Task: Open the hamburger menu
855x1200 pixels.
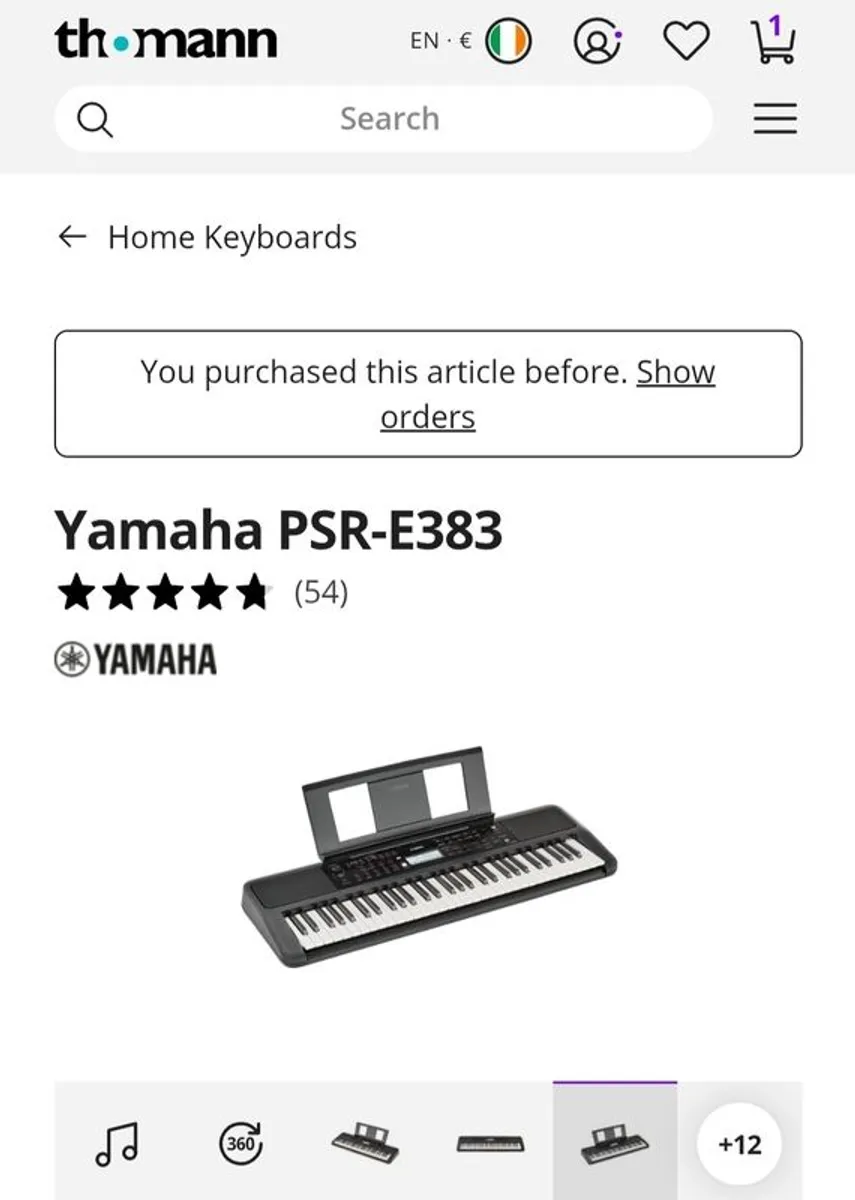Action: [x=775, y=119]
